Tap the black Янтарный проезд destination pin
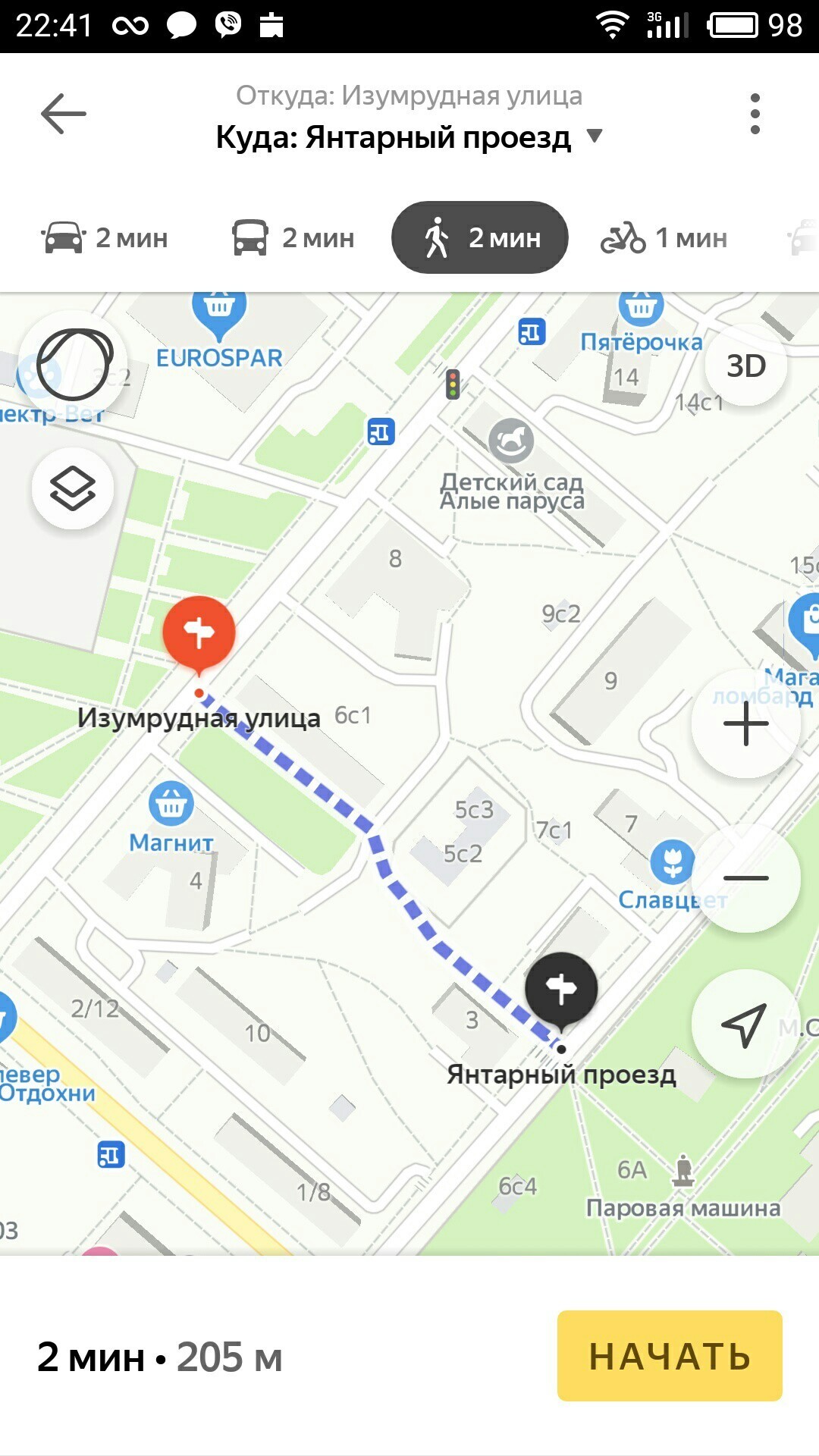Viewport: 819px width, 1456px height. tap(561, 989)
